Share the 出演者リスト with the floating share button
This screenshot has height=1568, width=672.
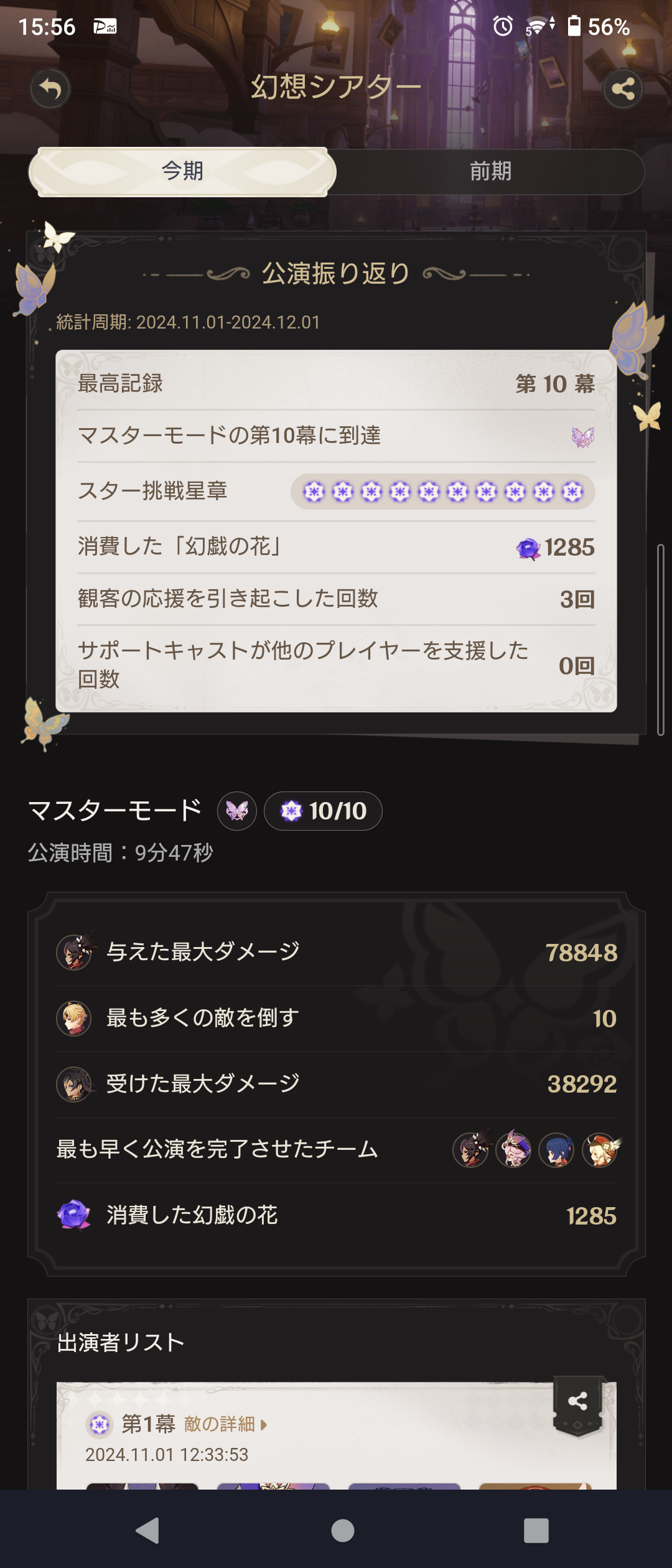click(578, 1401)
